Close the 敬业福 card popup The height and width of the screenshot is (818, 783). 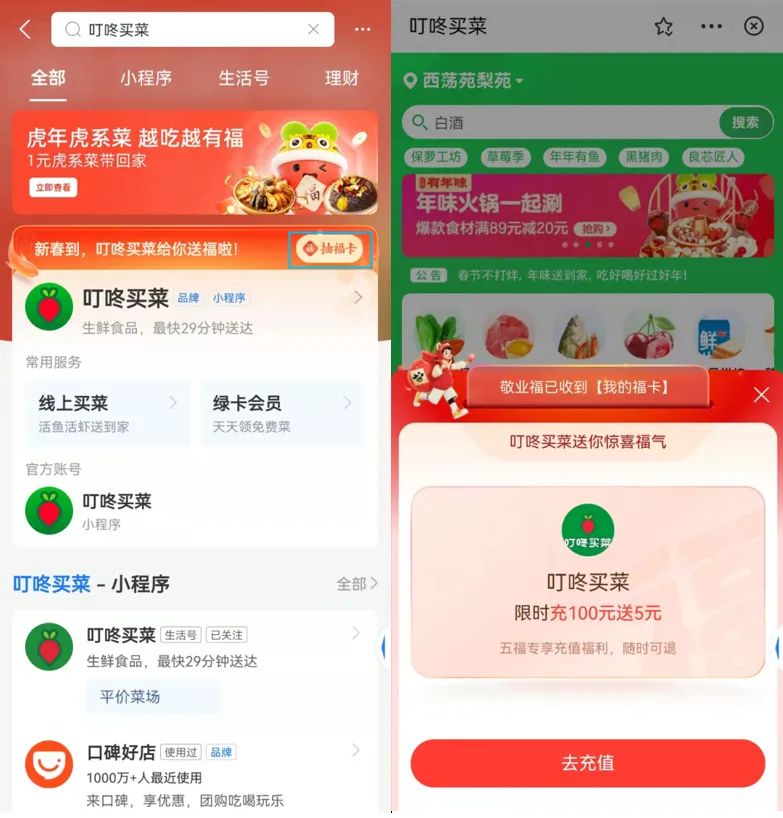(x=761, y=394)
